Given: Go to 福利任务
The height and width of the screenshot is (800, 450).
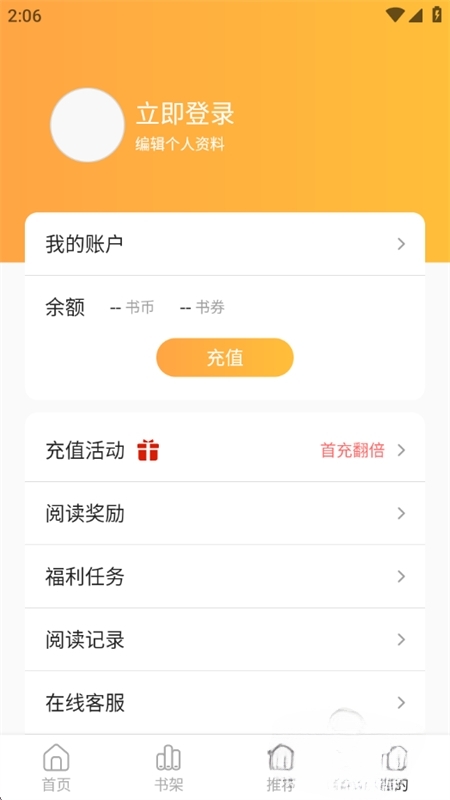Looking at the screenshot, I should (x=225, y=577).
